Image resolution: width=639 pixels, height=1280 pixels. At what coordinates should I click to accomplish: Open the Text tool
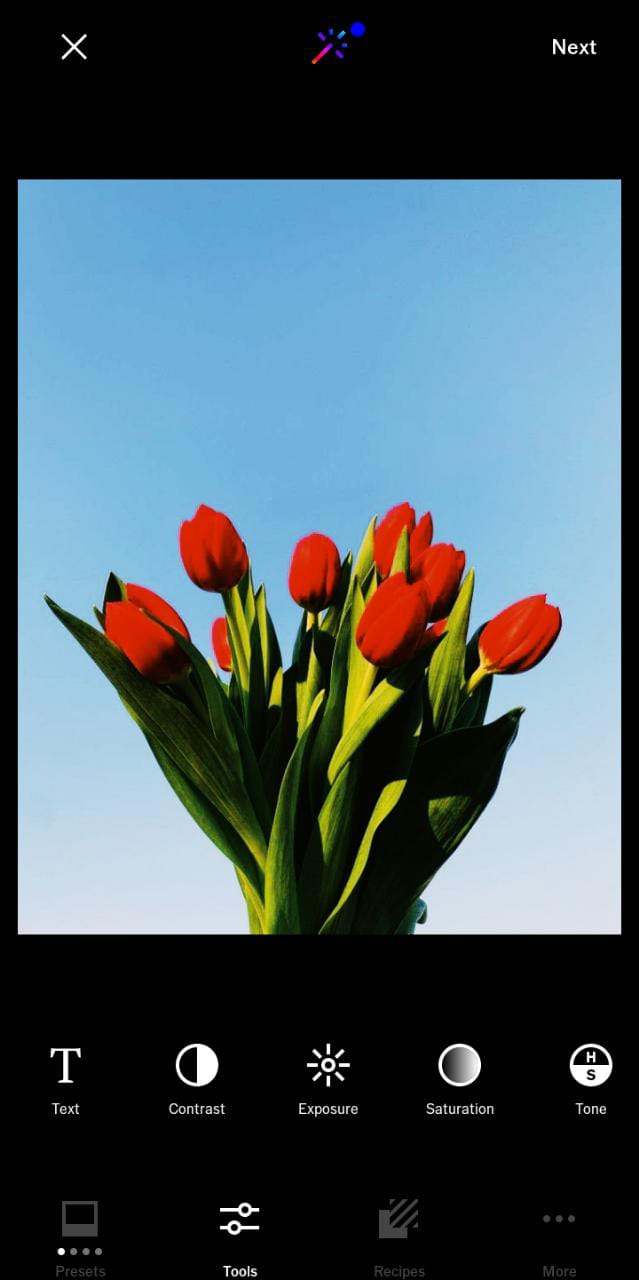[66, 1080]
